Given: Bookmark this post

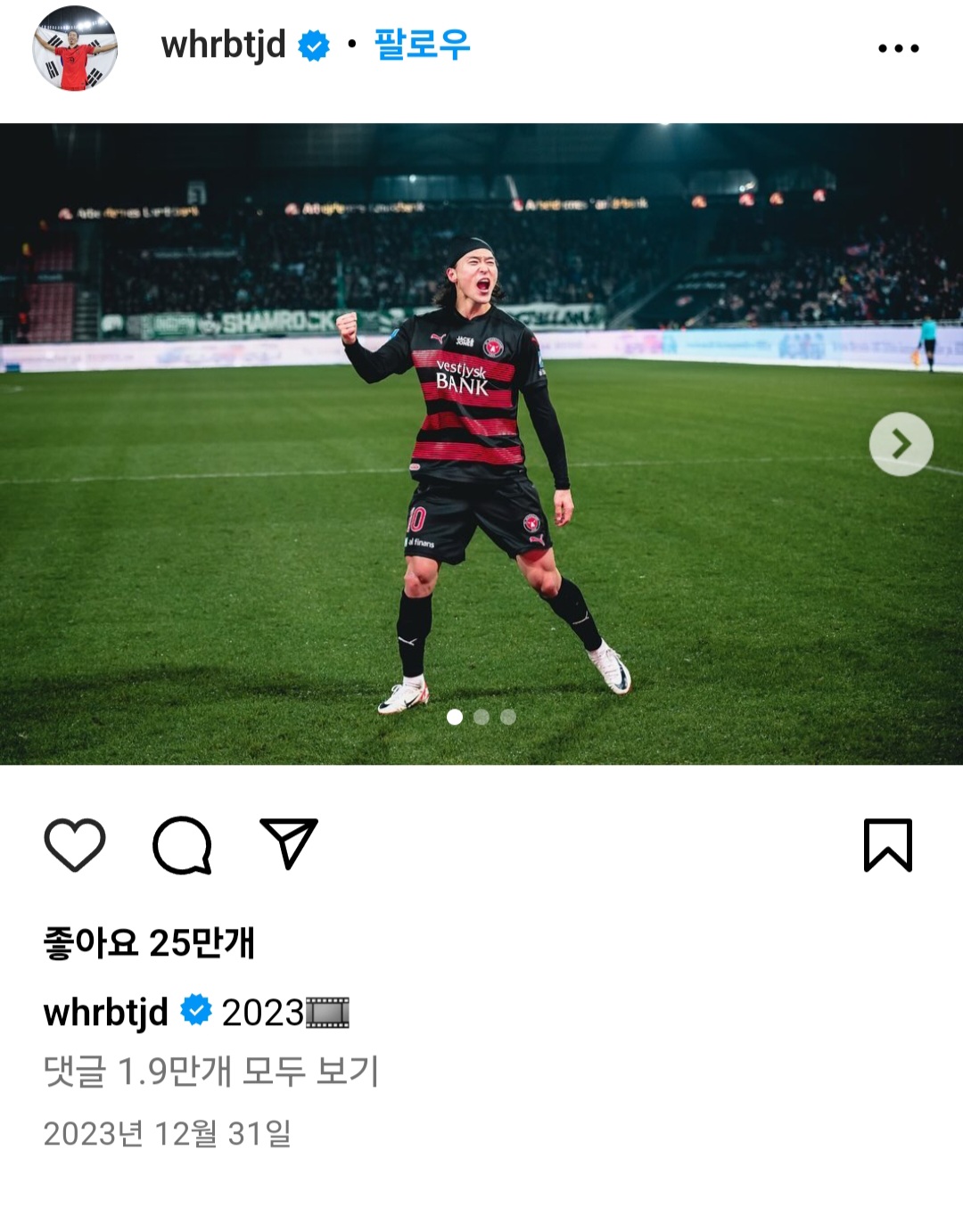Looking at the screenshot, I should (x=888, y=844).
